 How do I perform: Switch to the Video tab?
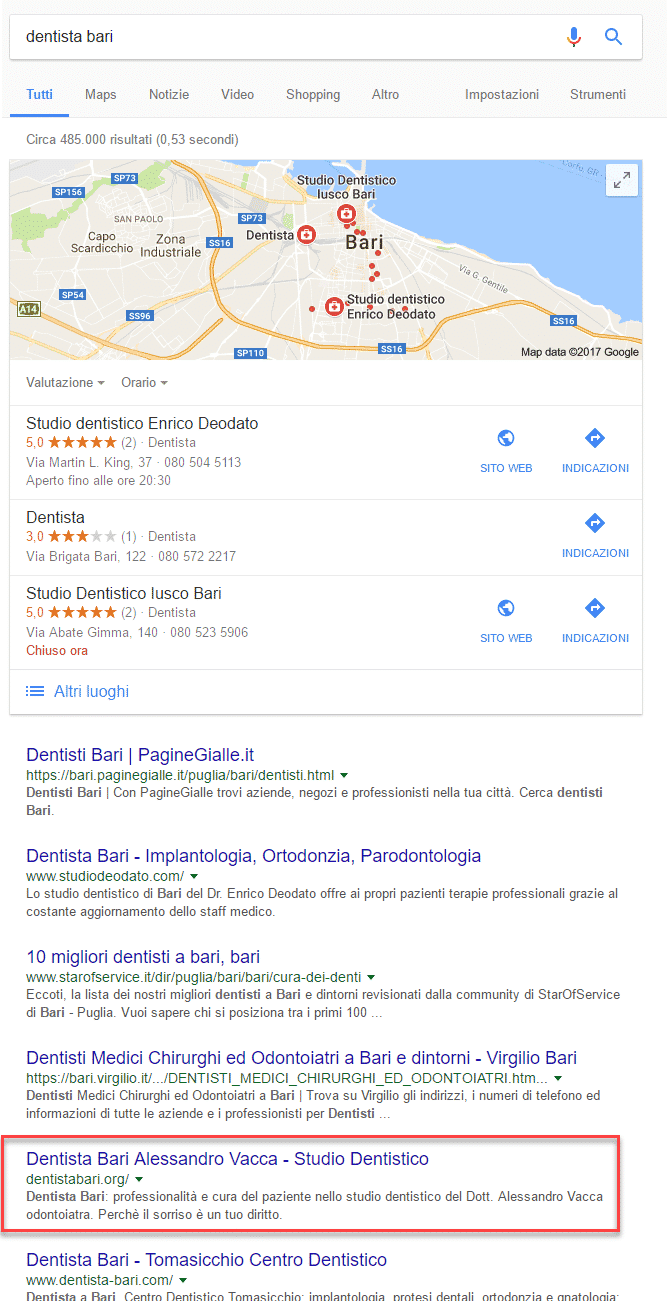(x=237, y=94)
